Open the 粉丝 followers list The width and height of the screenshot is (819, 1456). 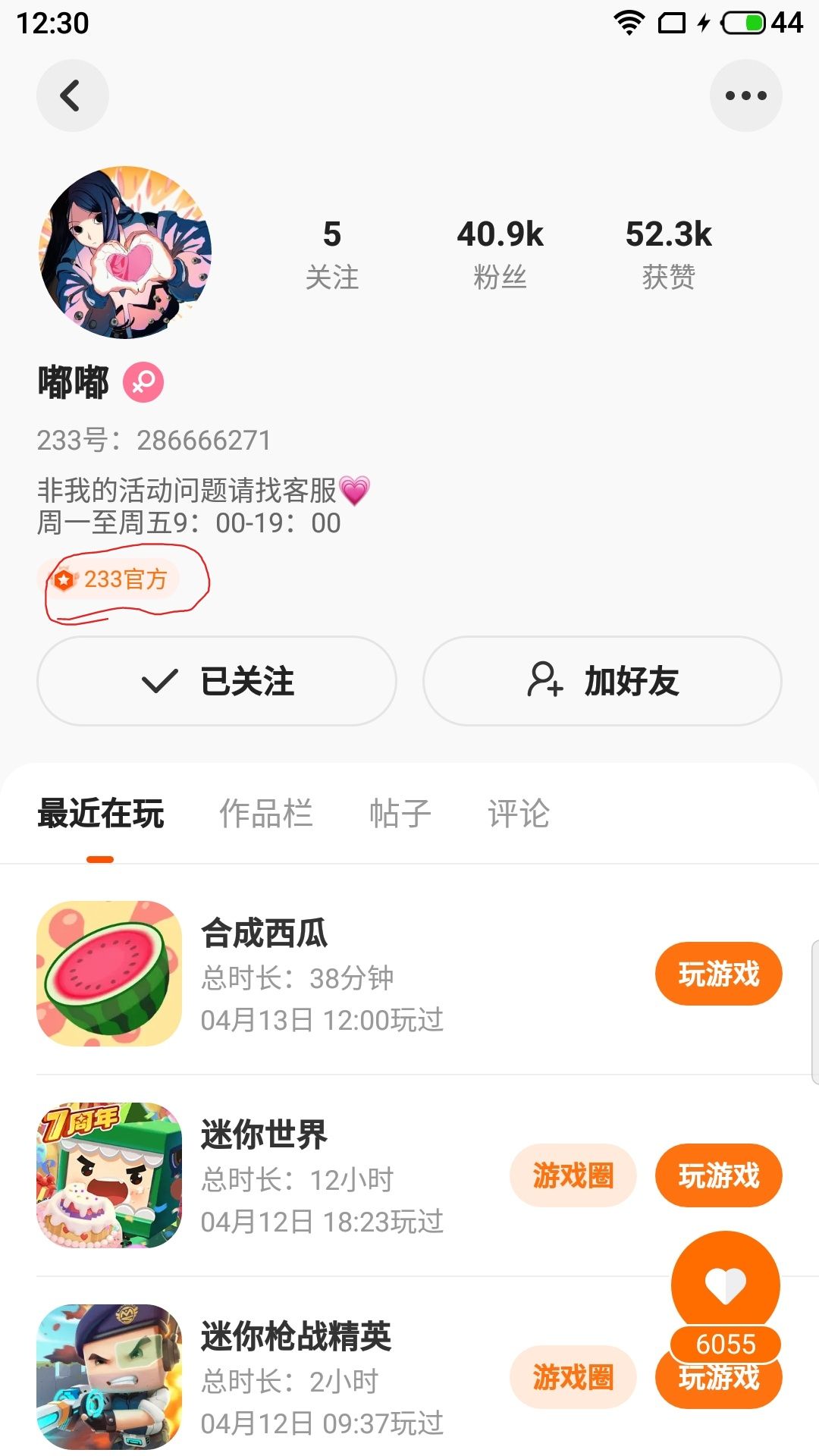coord(500,254)
